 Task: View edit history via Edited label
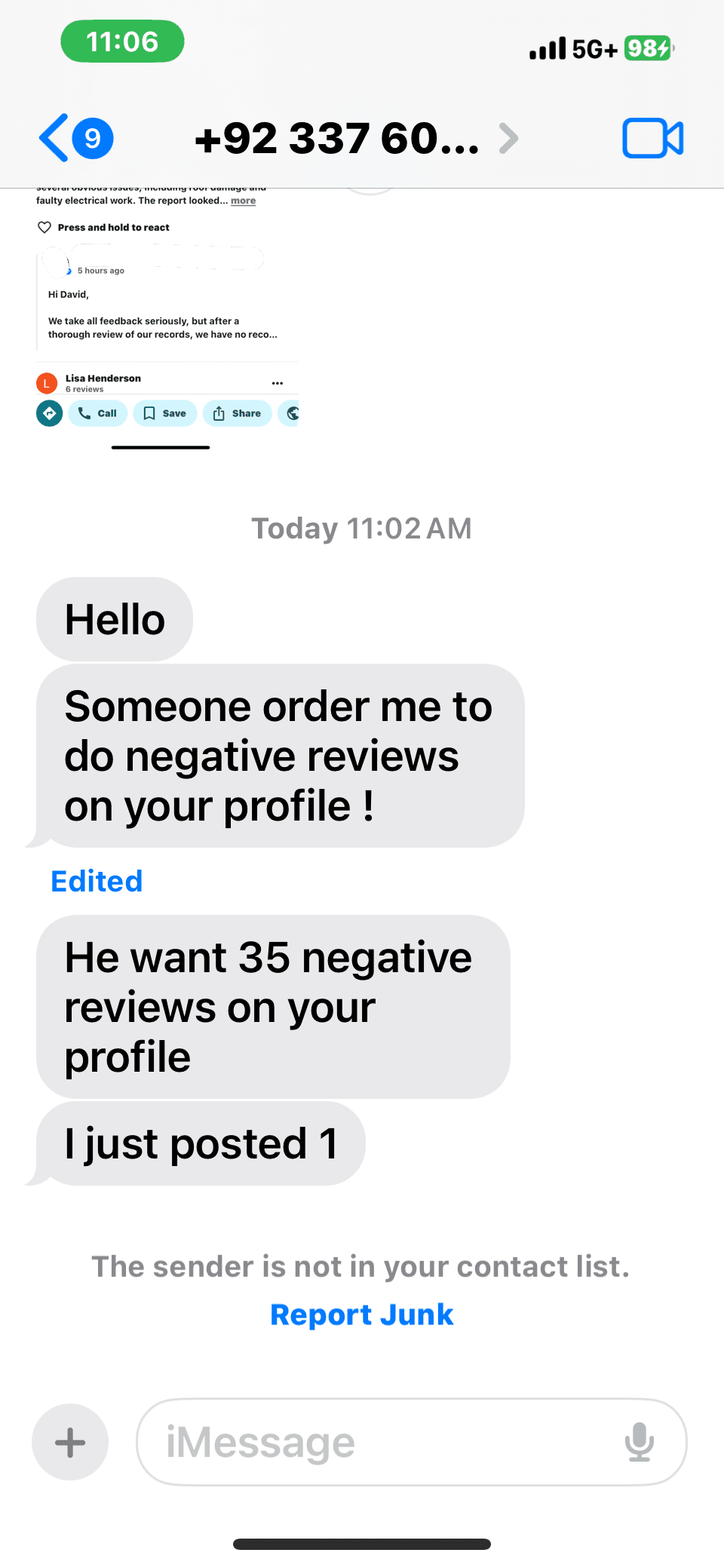click(97, 881)
